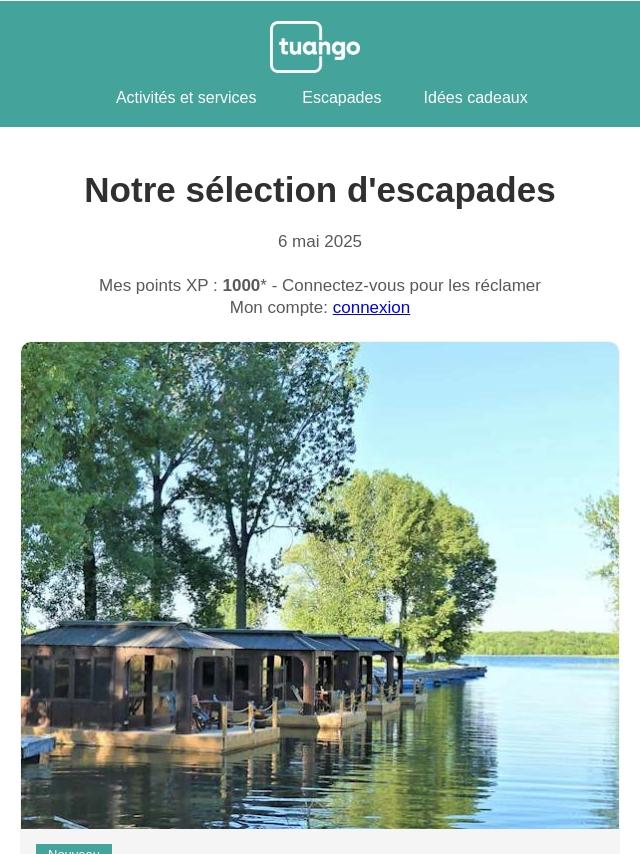The width and height of the screenshot is (640, 854).
Task: Tap the connexion link to log in
Action: (371, 308)
